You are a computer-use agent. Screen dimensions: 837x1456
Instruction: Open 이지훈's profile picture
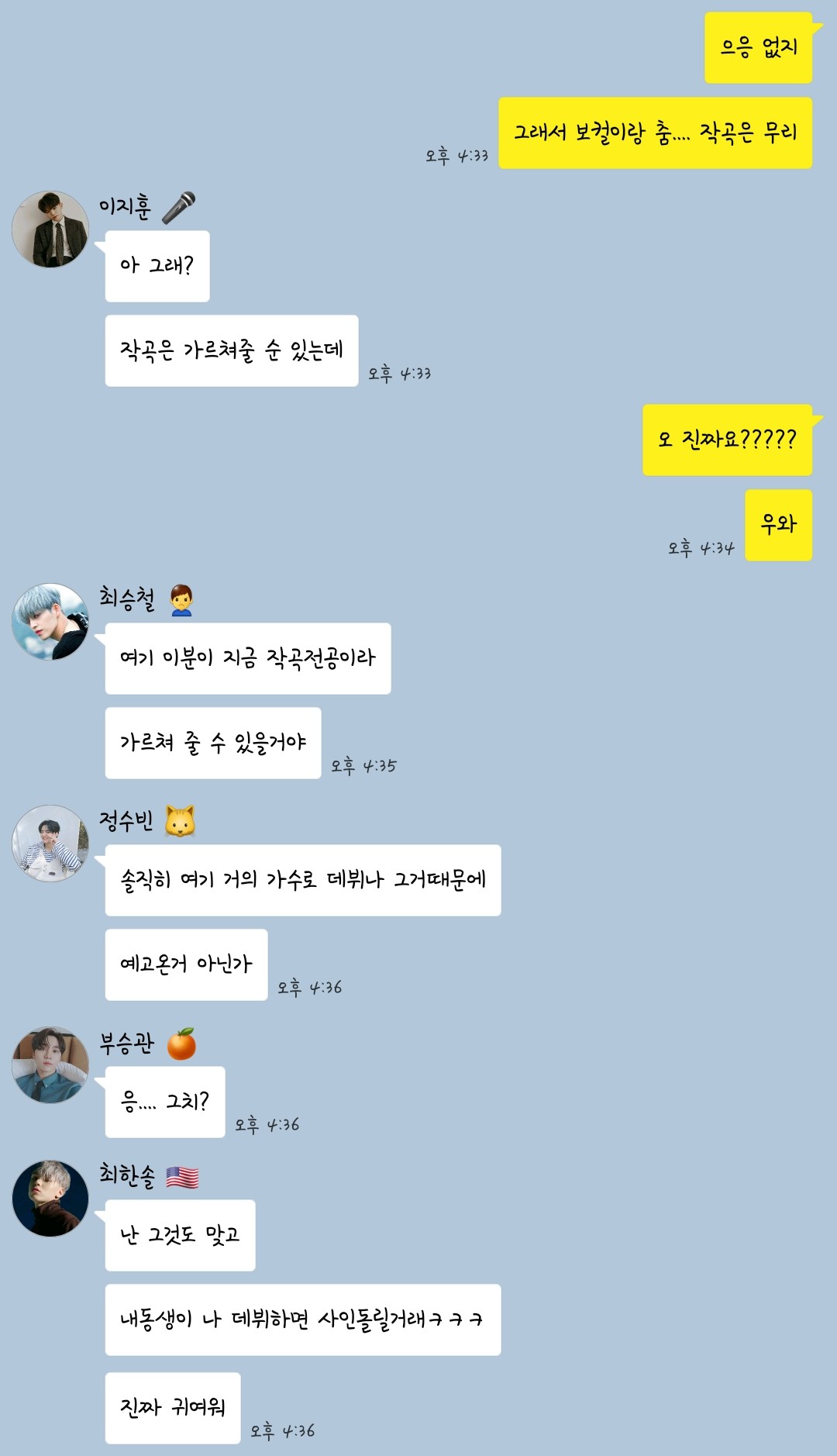coord(50,229)
